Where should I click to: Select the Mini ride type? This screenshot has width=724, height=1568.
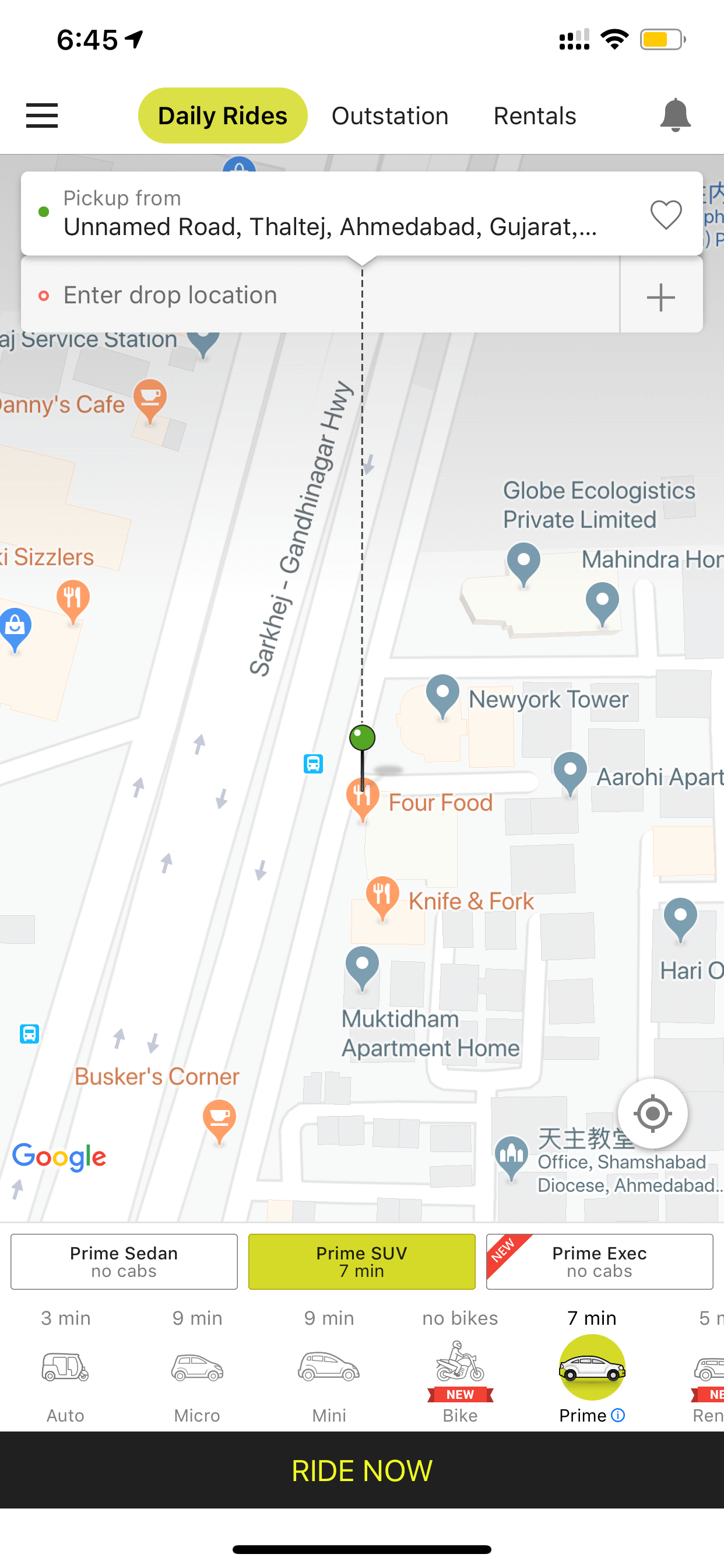[329, 1367]
